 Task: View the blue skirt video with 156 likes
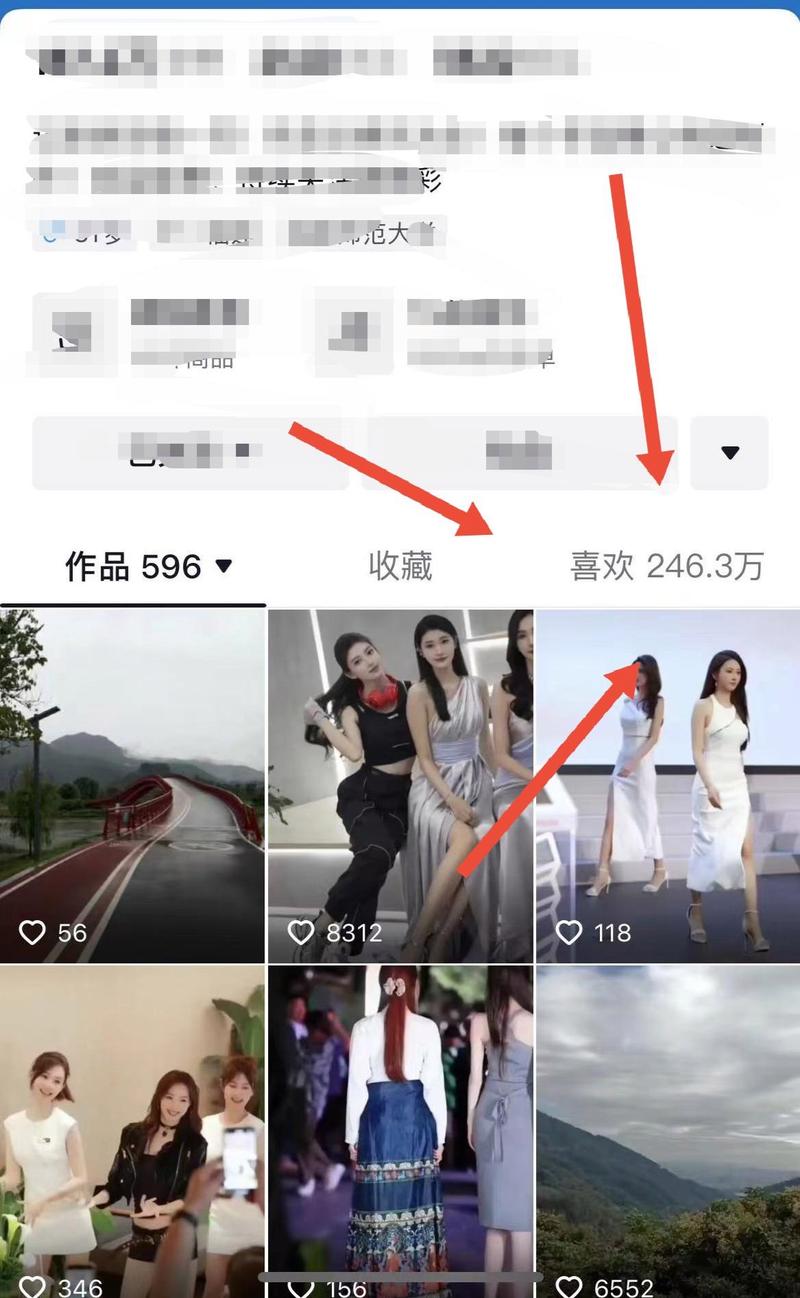(400, 1130)
